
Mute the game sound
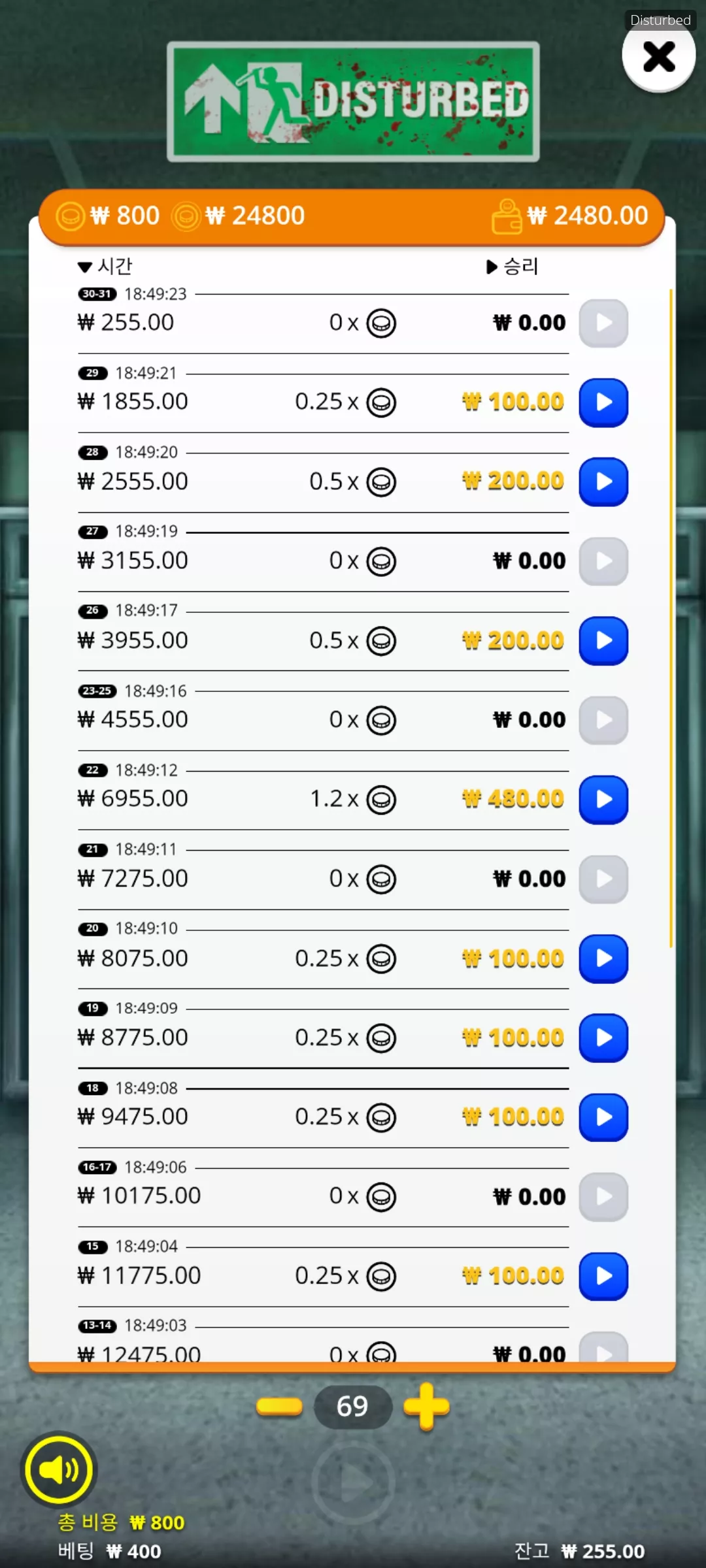(x=59, y=1470)
